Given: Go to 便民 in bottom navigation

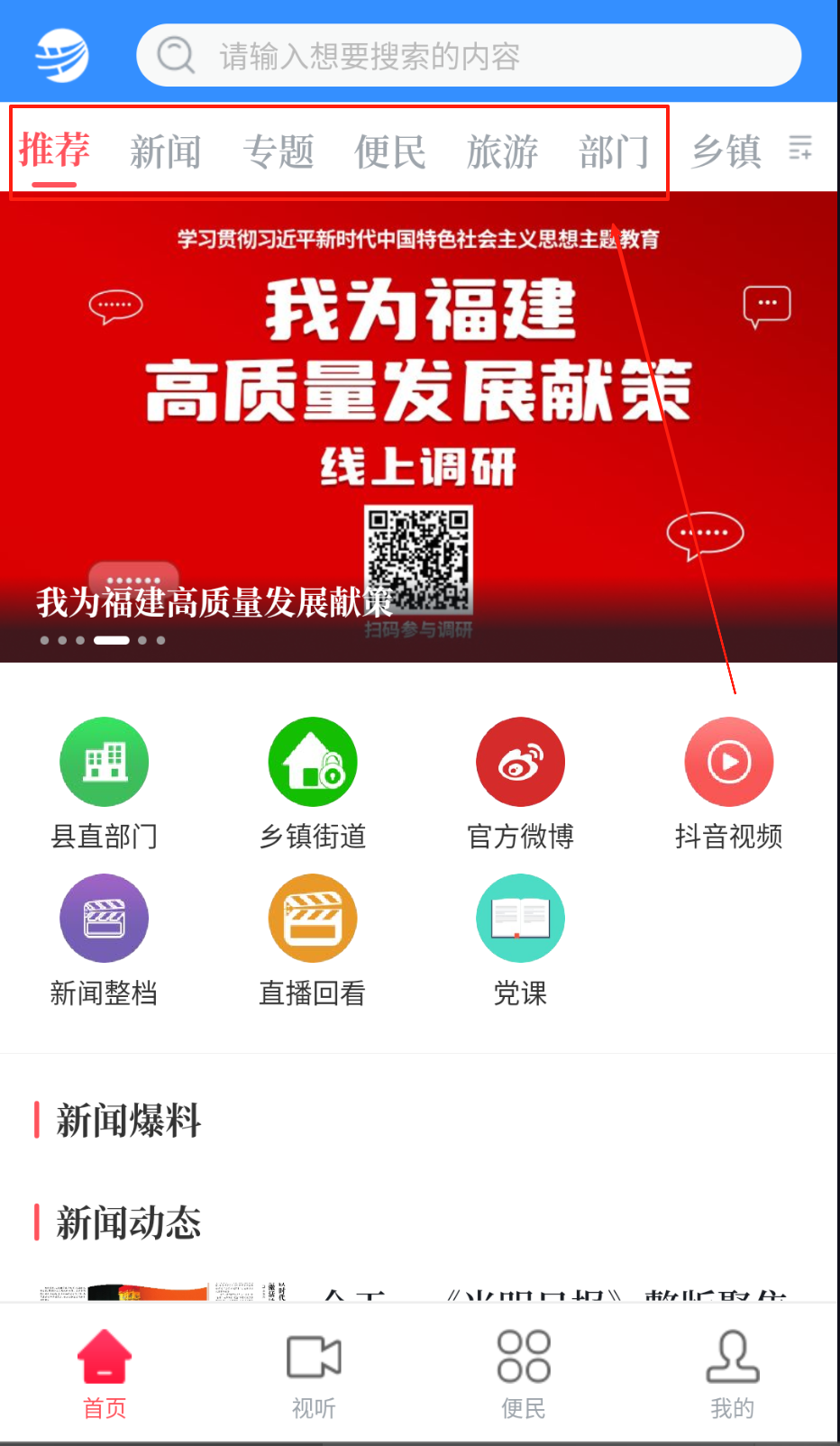Looking at the screenshot, I should coord(524,1374).
